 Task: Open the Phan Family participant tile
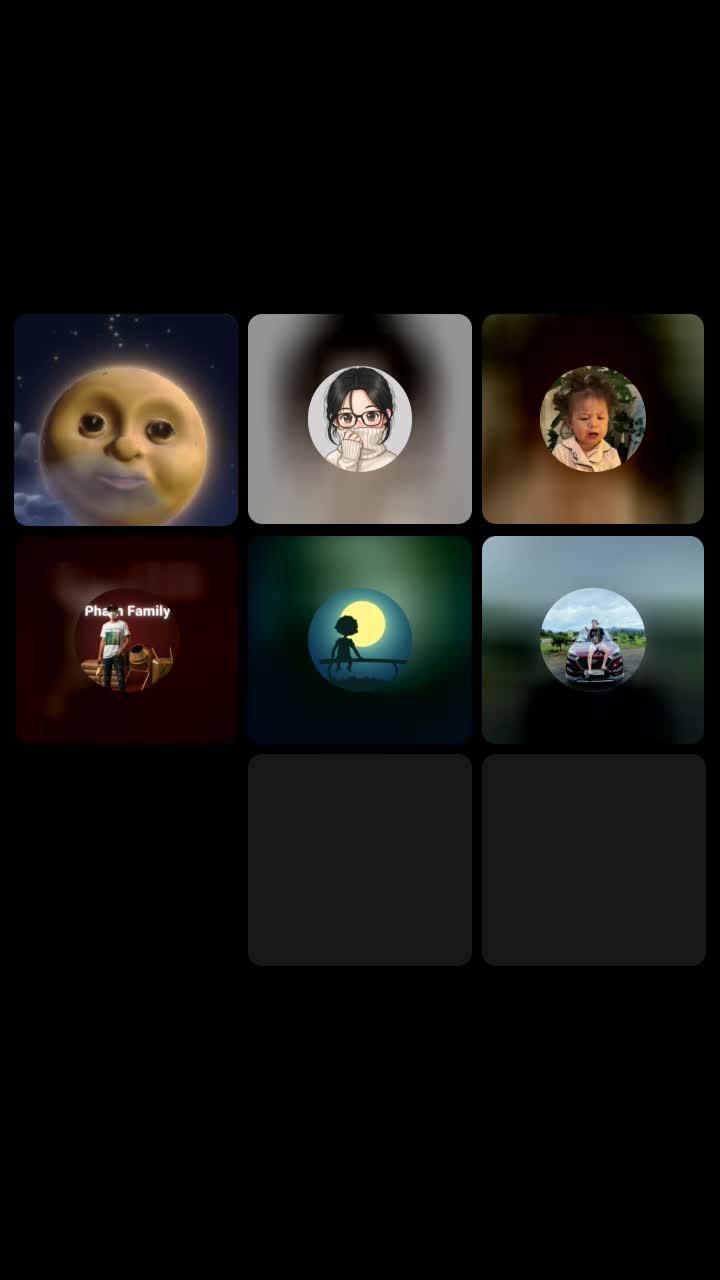click(127, 640)
